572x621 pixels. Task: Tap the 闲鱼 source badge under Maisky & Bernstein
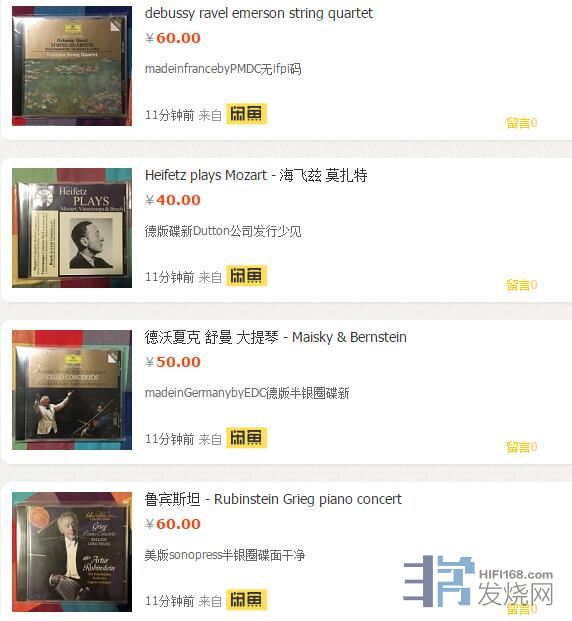tap(246, 438)
